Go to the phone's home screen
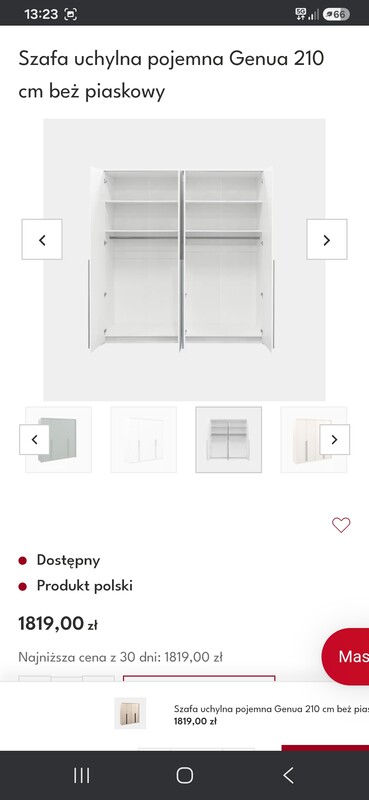 tap(184, 776)
